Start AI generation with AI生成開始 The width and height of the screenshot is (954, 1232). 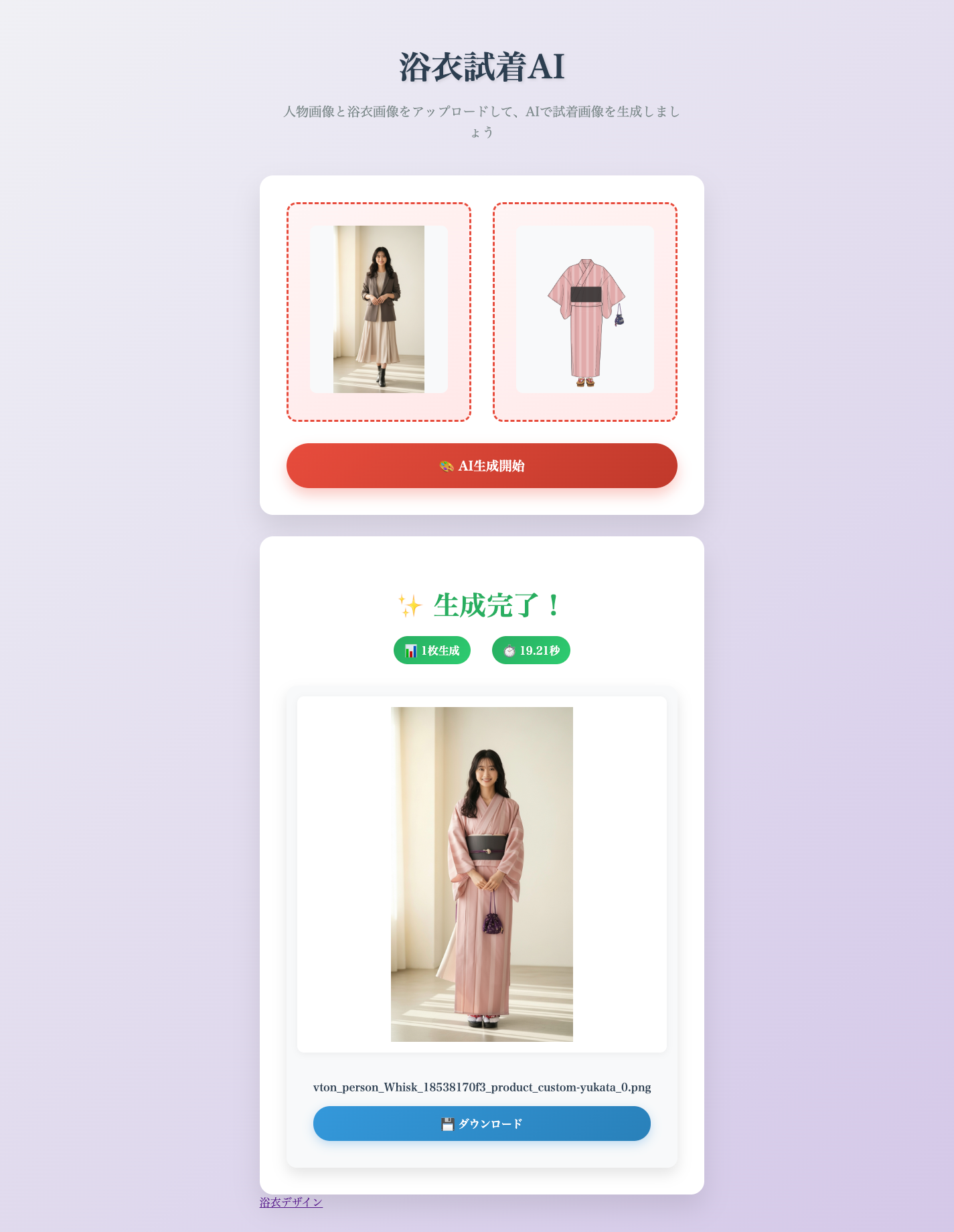481,466
